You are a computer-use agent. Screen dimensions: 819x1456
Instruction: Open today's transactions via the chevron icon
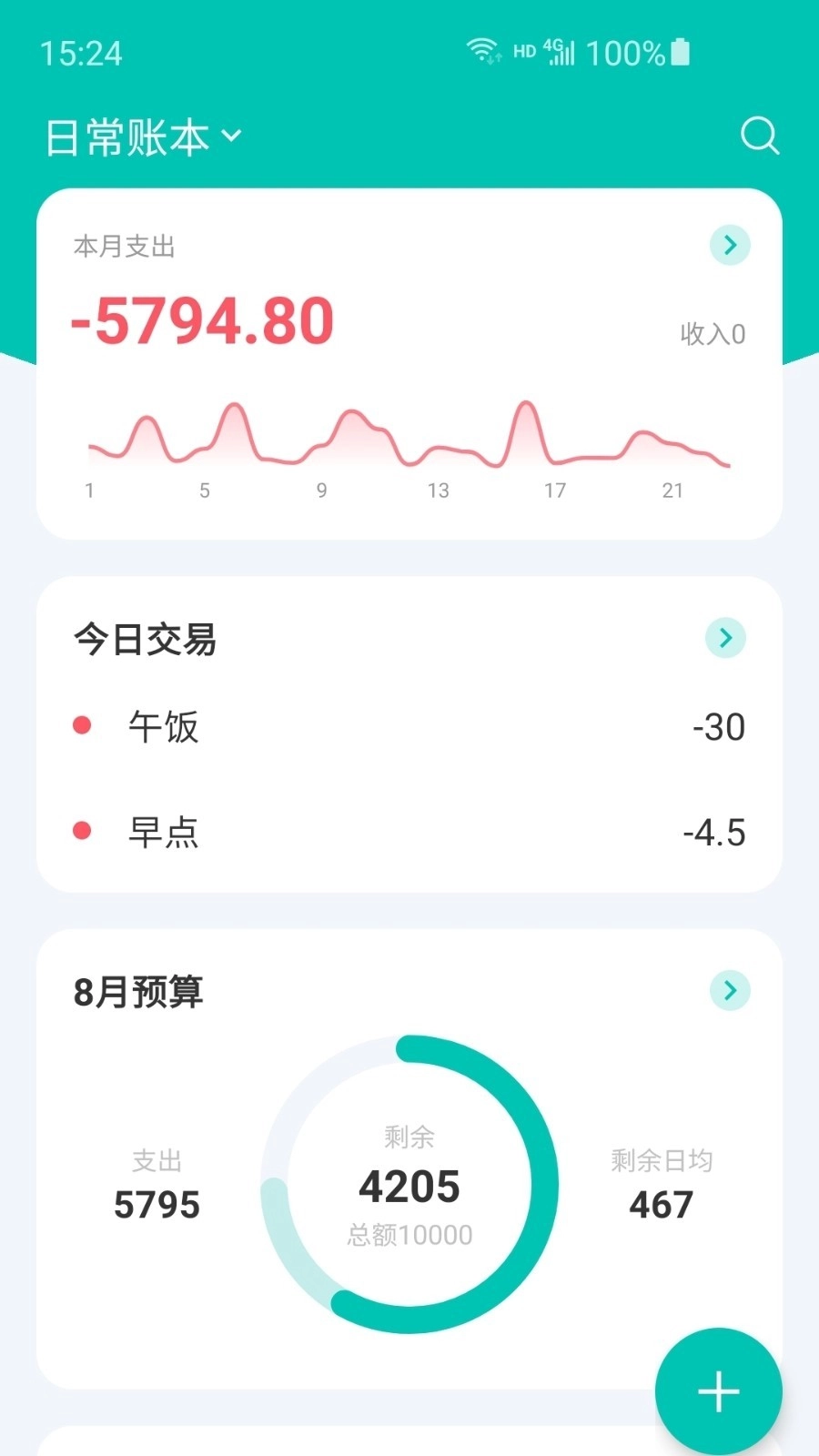[x=724, y=637]
